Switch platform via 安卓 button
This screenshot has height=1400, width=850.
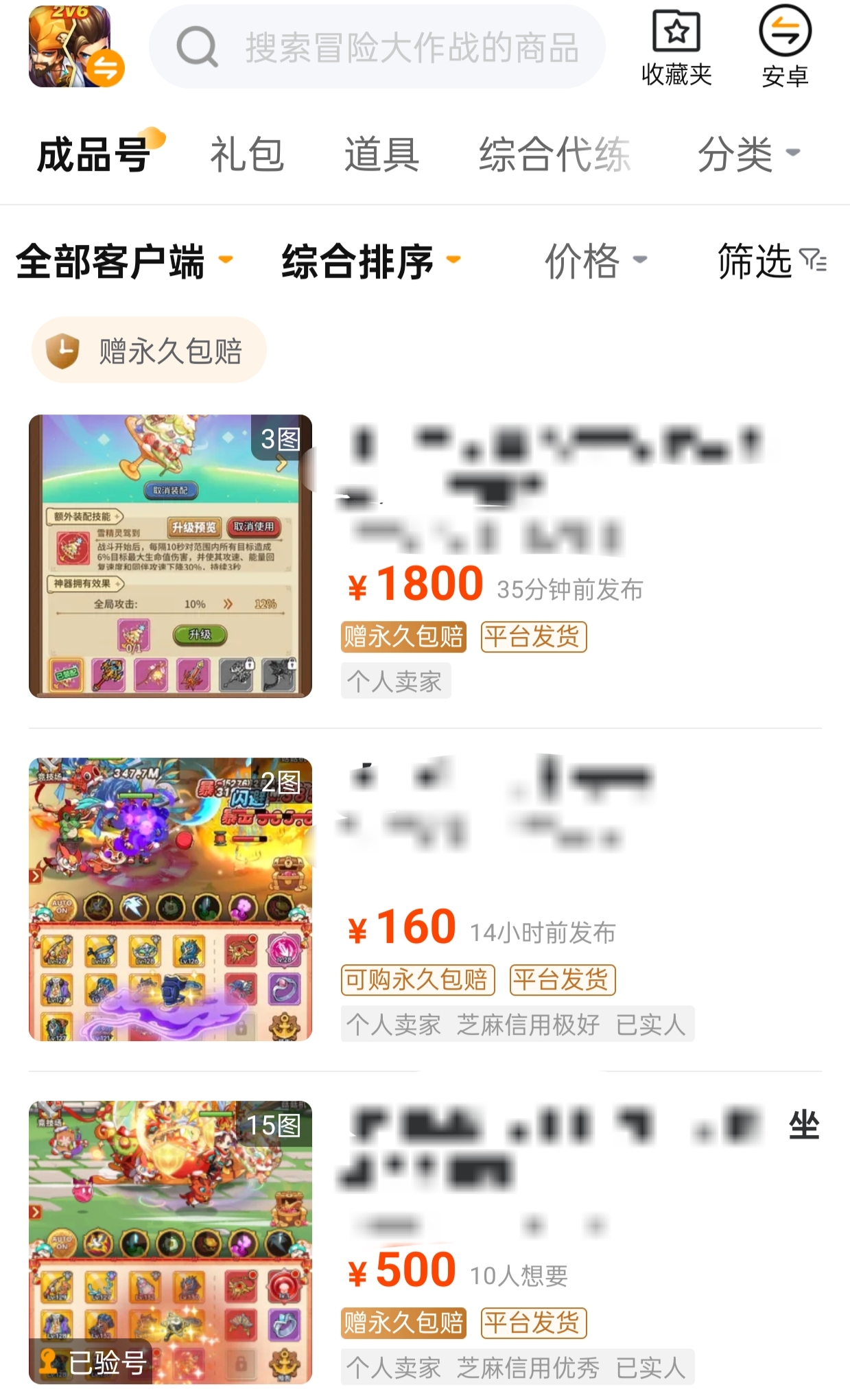tap(785, 48)
